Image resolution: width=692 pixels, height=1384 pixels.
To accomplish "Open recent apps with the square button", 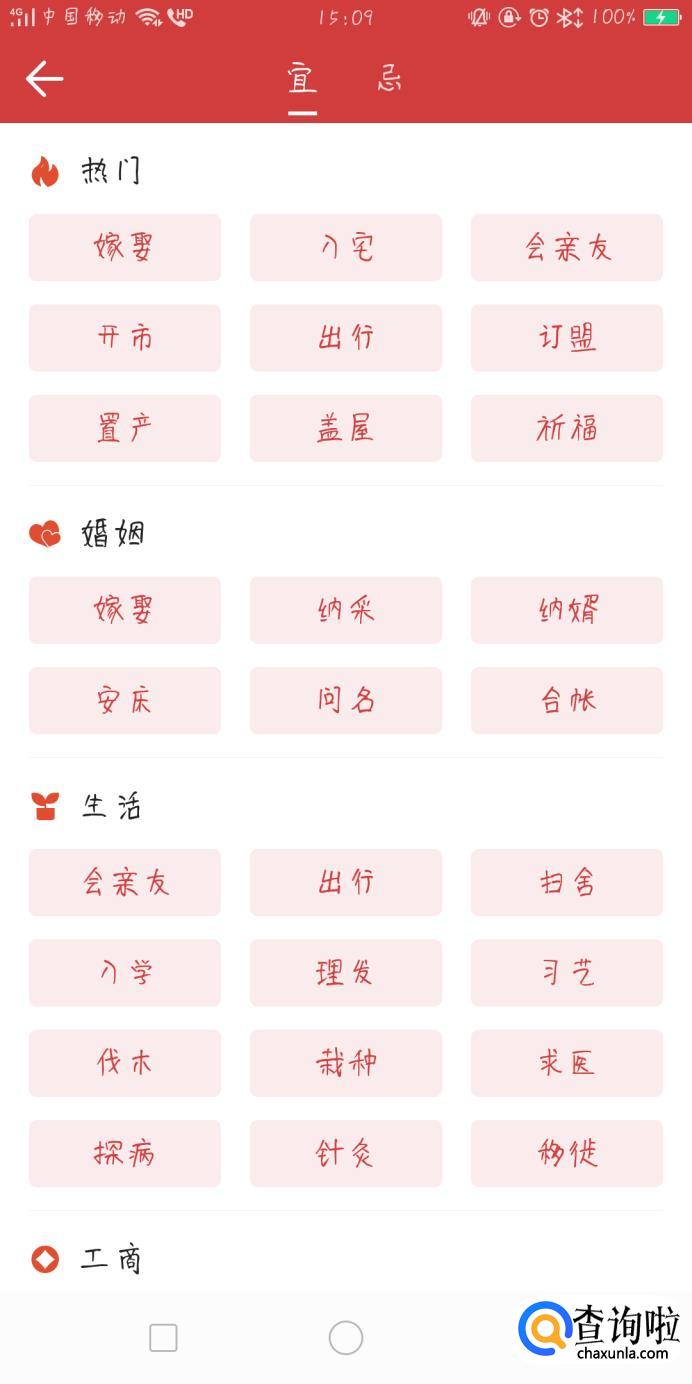I will (163, 1337).
